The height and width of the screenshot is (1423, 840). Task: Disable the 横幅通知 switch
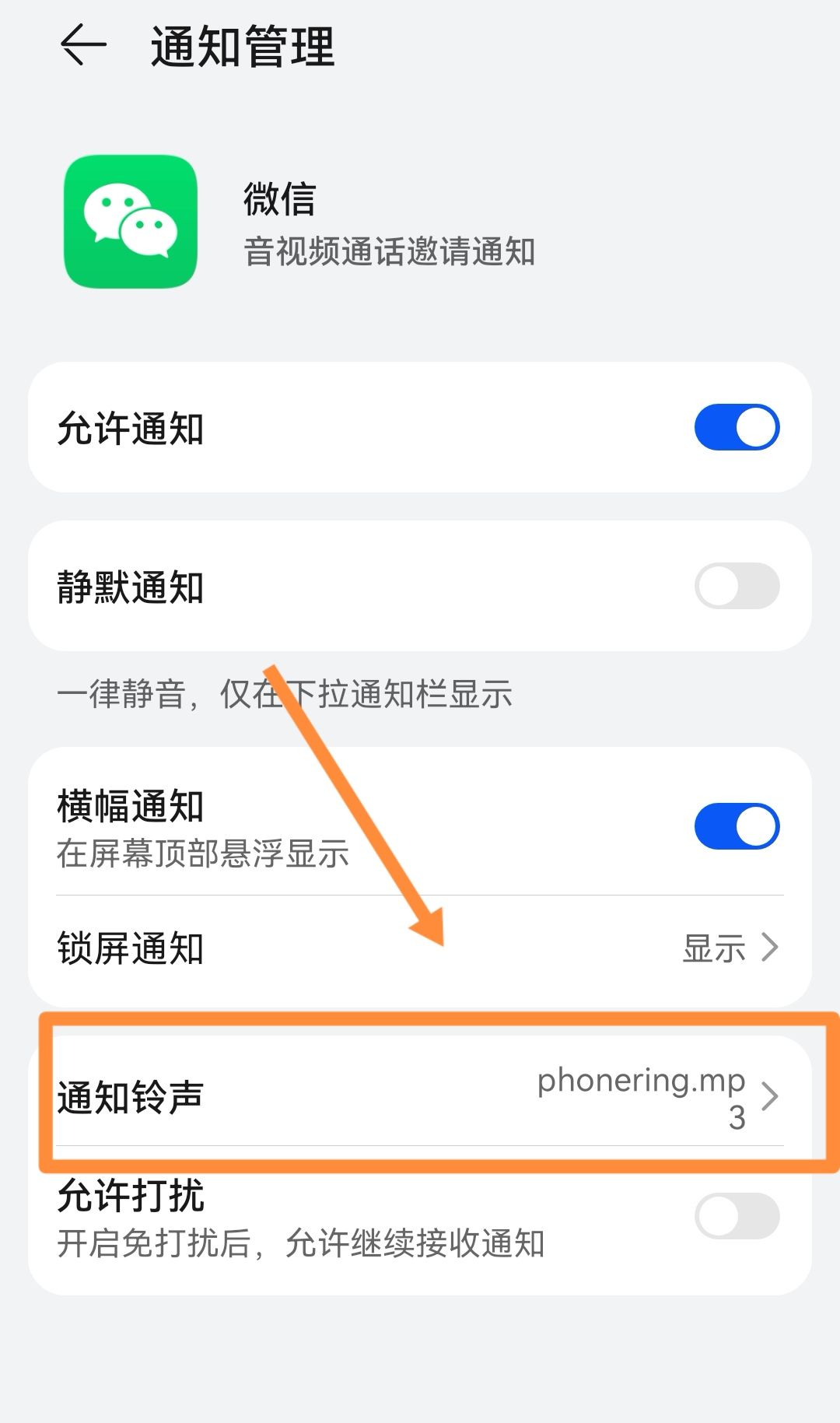[x=736, y=826]
